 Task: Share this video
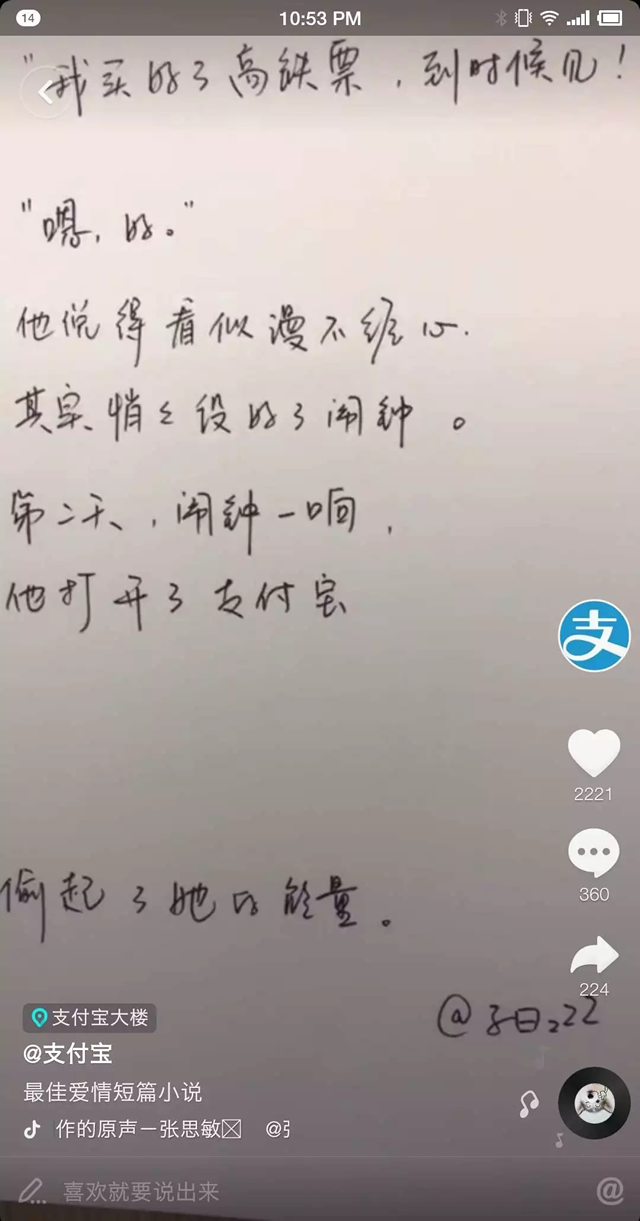(x=594, y=956)
